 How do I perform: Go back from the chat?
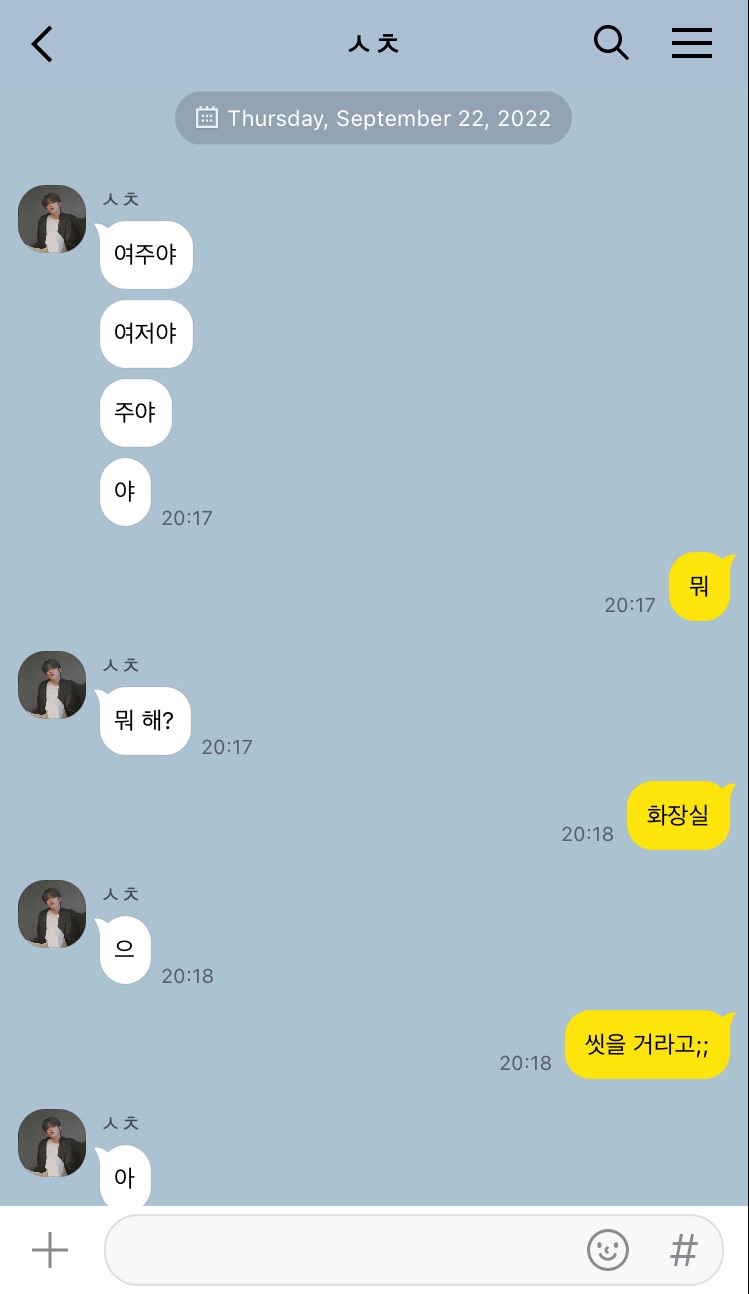41,44
